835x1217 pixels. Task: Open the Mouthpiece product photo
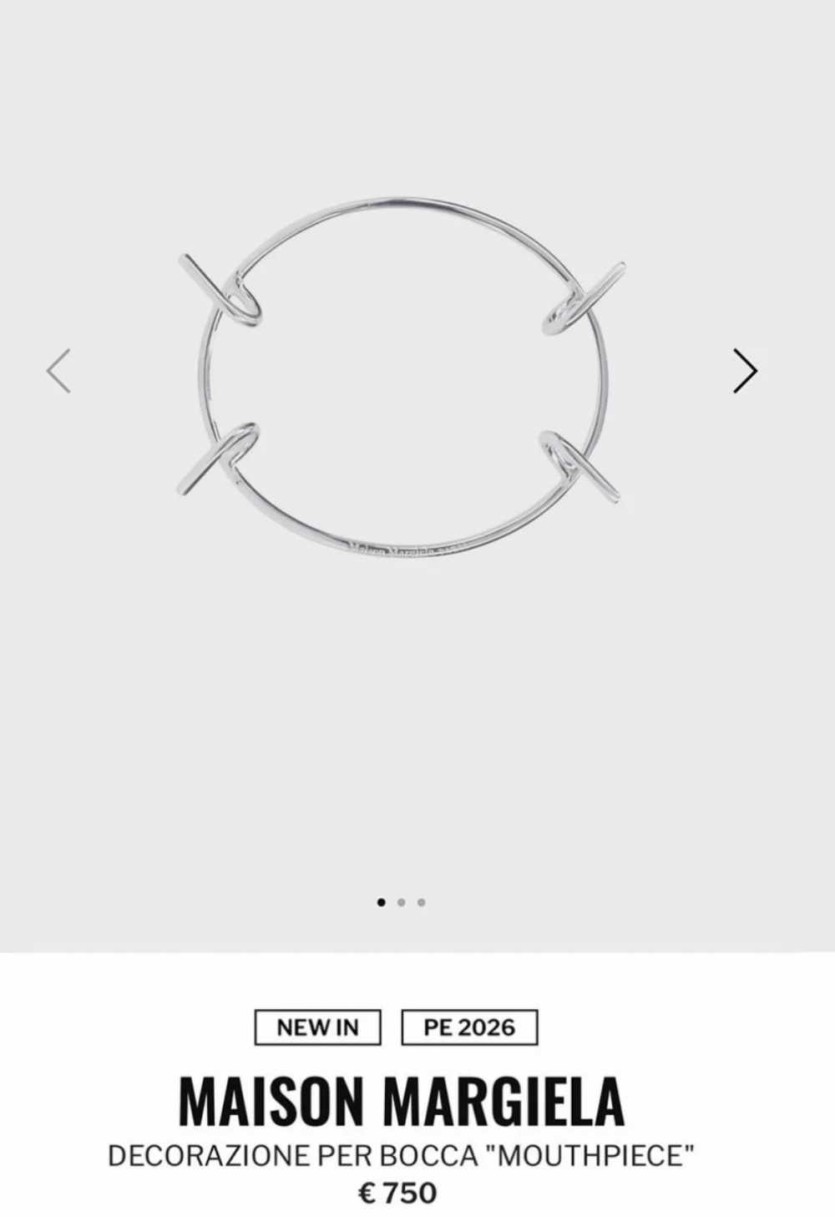[403, 380]
